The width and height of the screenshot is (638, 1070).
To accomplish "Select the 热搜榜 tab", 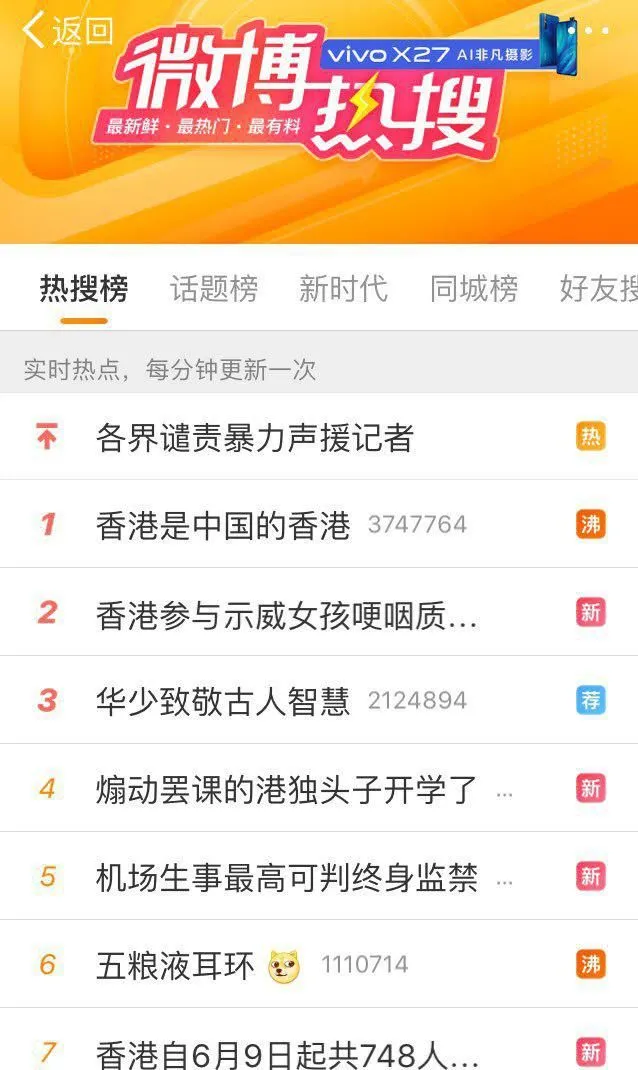I will click(x=84, y=289).
